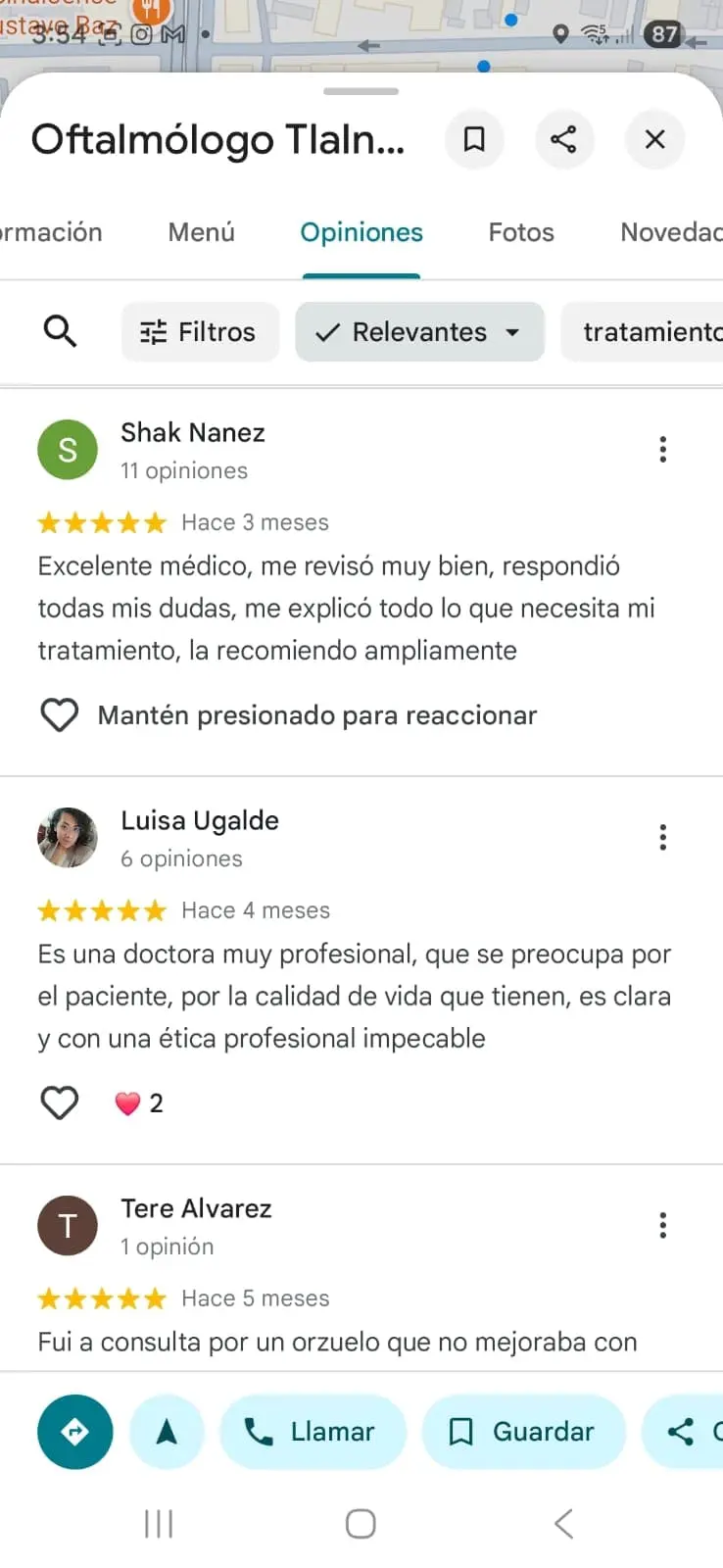The width and height of the screenshot is (723, 1568).
Task: Open Luisa Ugalde's profile photo
Action: (x=68, y=837)
